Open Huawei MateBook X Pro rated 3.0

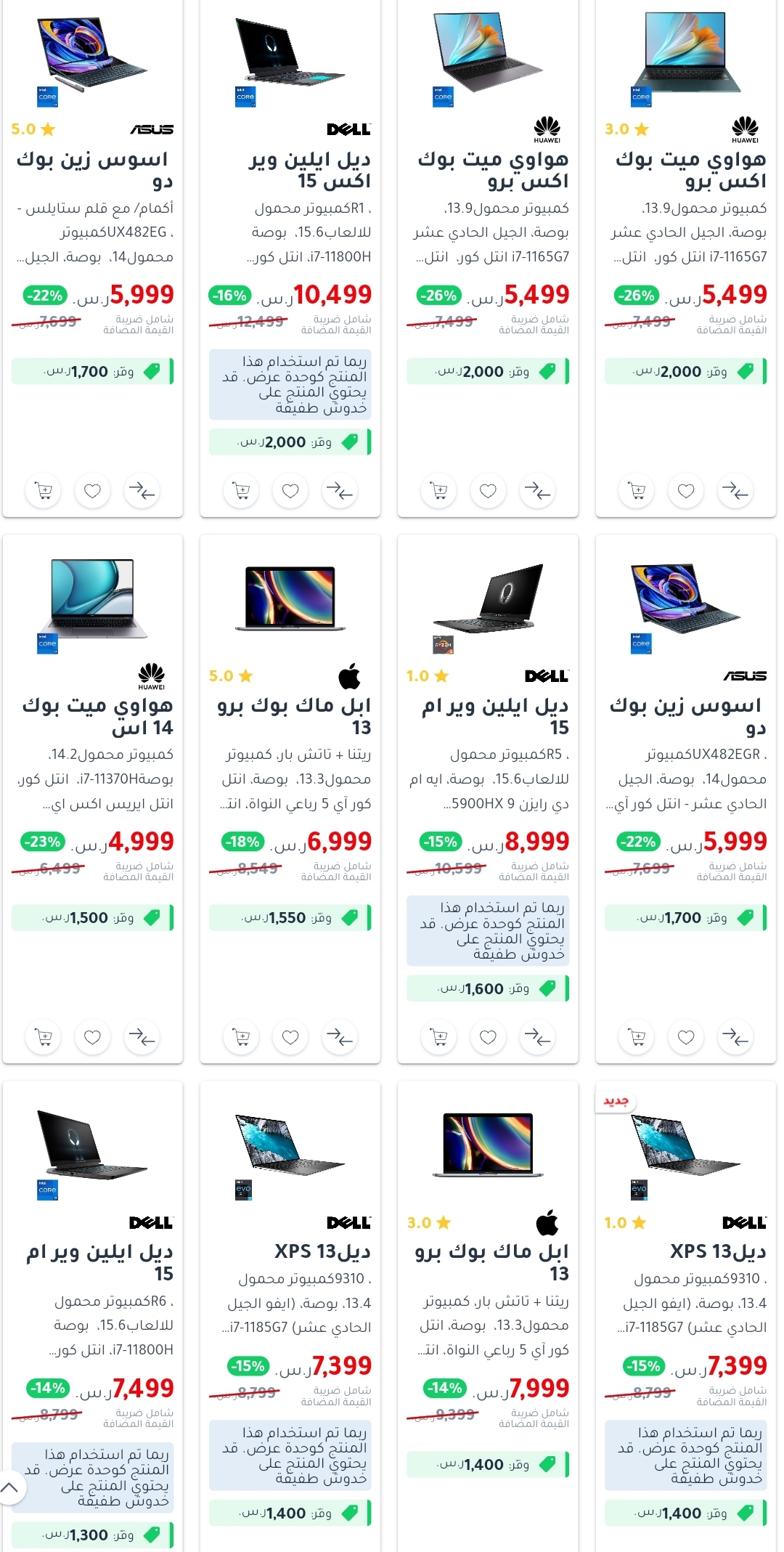coord(690,168)
